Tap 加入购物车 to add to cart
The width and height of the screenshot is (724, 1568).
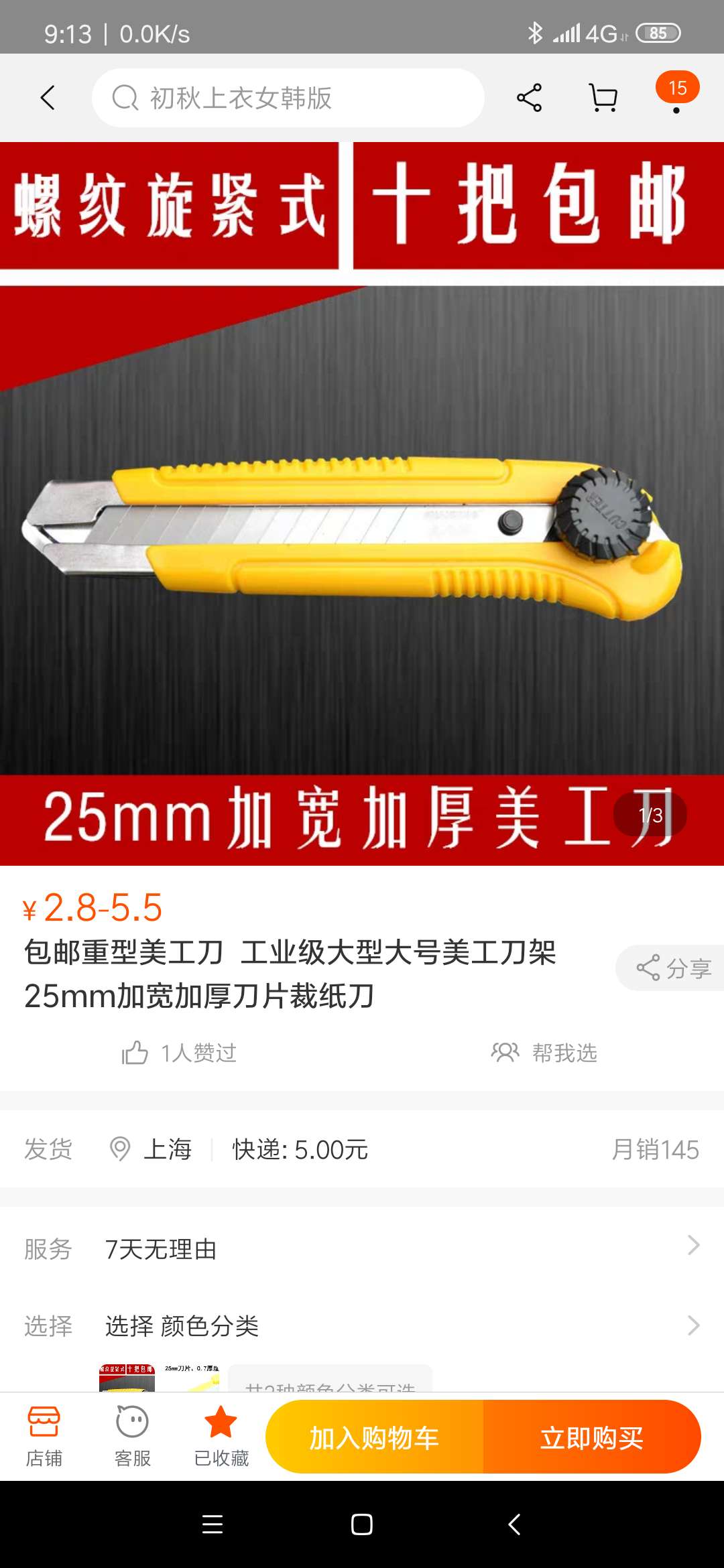(x=374, y=1437)
